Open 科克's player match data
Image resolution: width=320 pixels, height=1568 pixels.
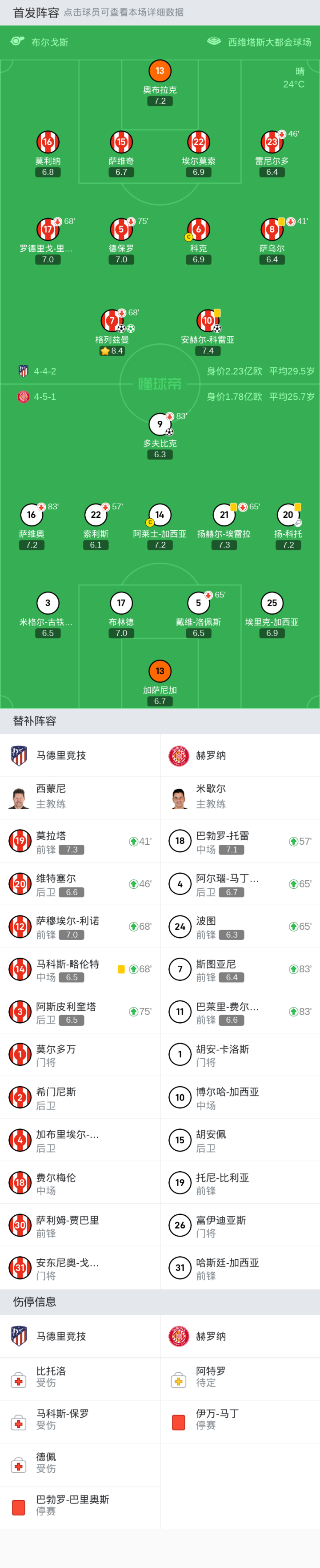(x=198, y=230)
